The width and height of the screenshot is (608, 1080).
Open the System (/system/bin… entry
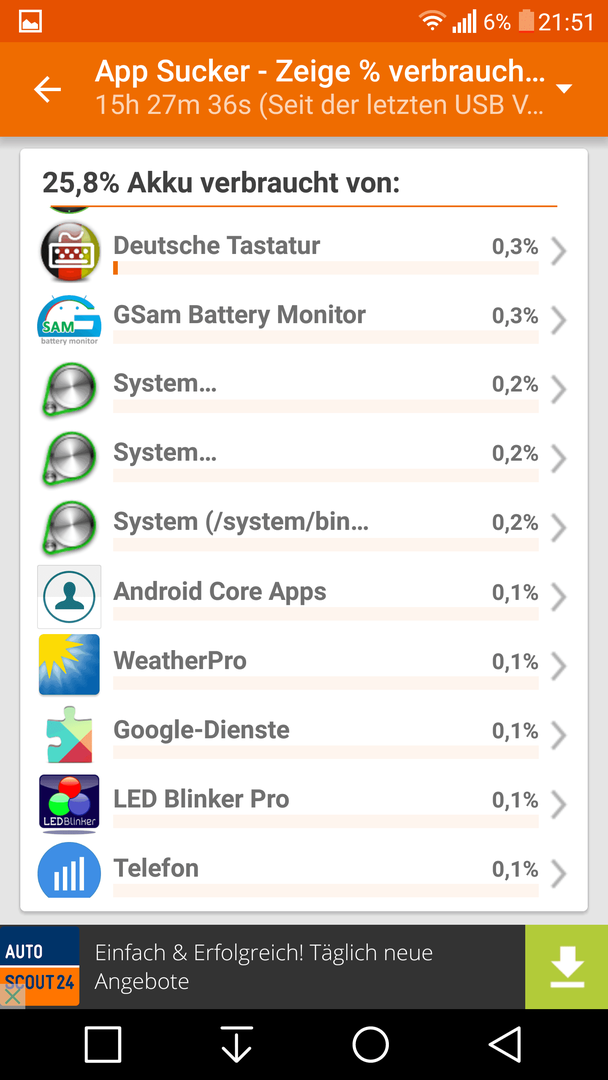[x=304, y=528]
